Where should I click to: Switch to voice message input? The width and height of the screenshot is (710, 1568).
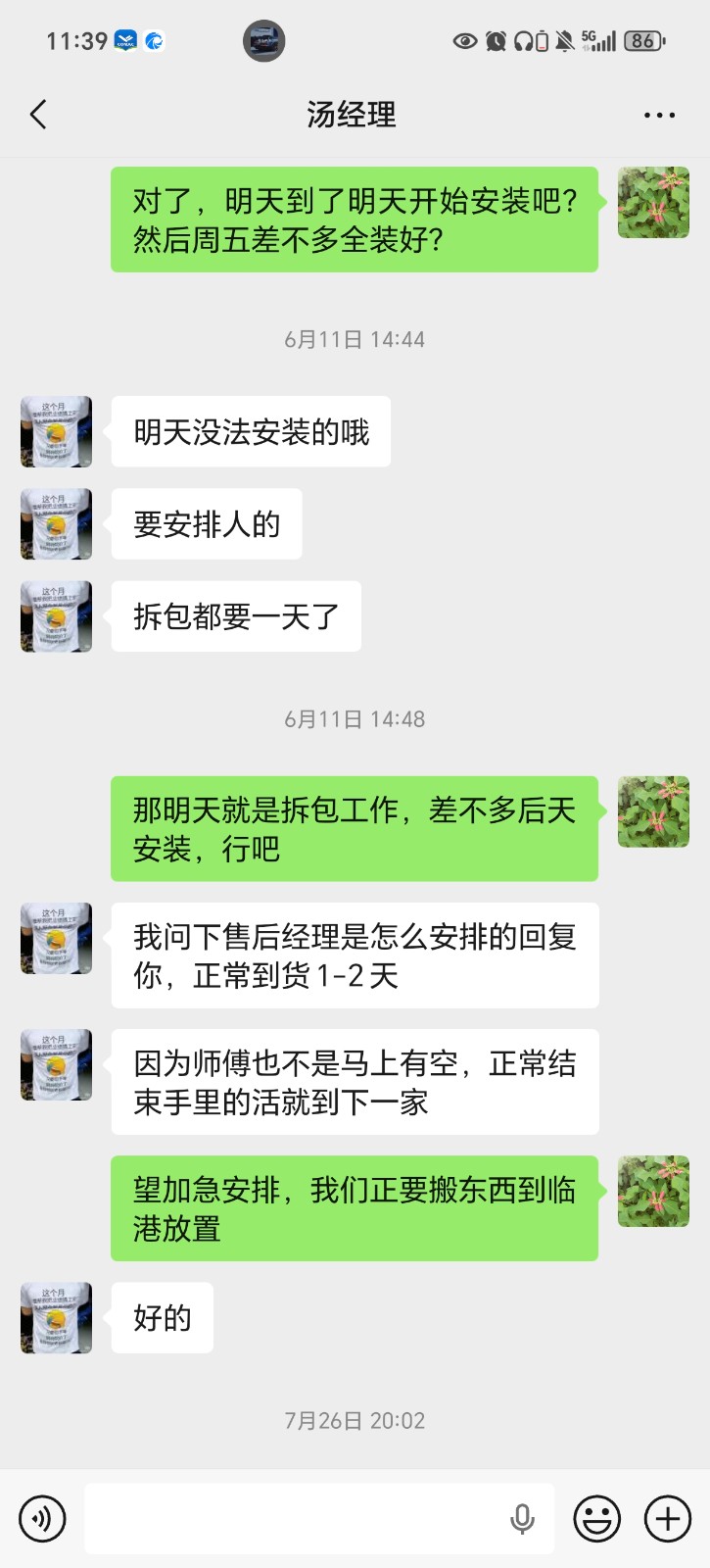pyautogui.click(x=42, y=1519)
